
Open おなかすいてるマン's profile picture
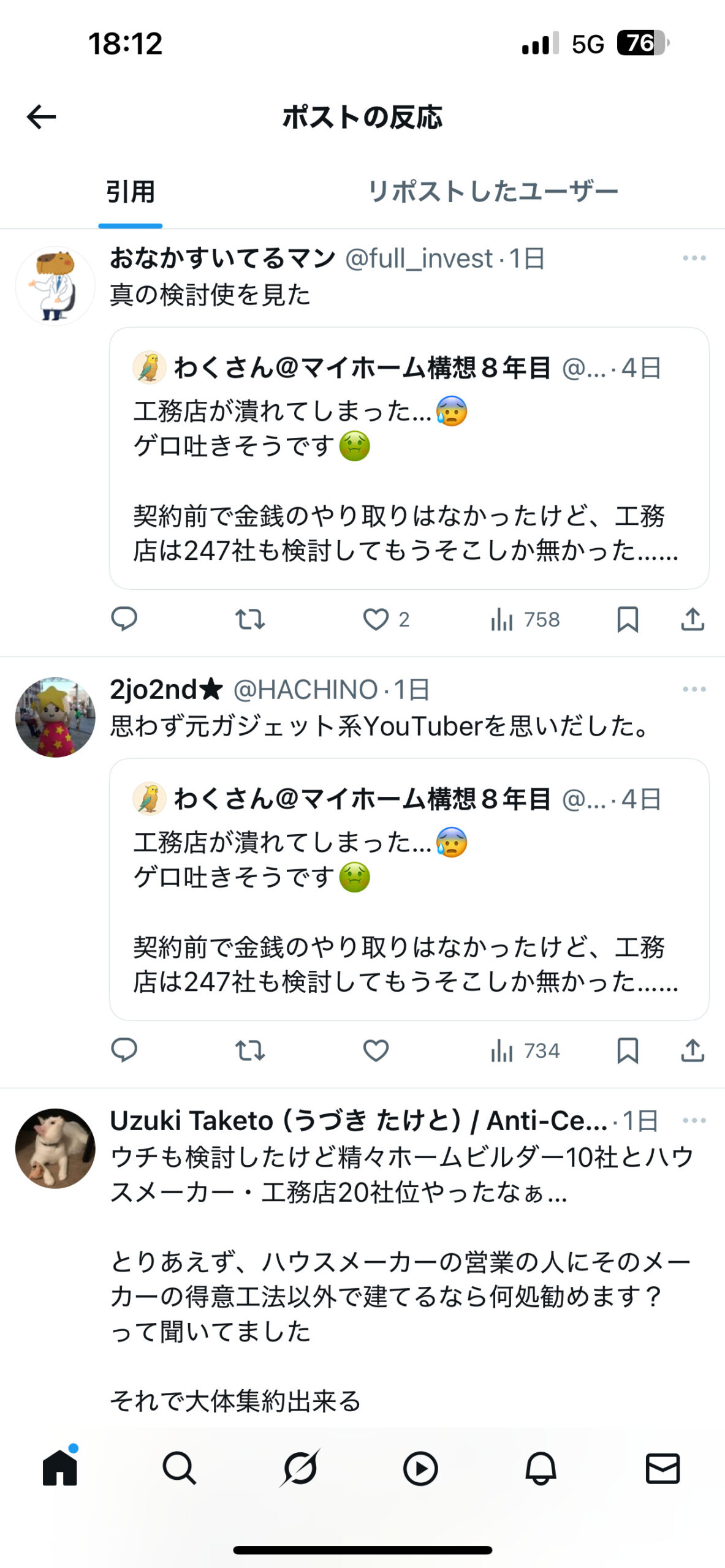tap(55, 286)
